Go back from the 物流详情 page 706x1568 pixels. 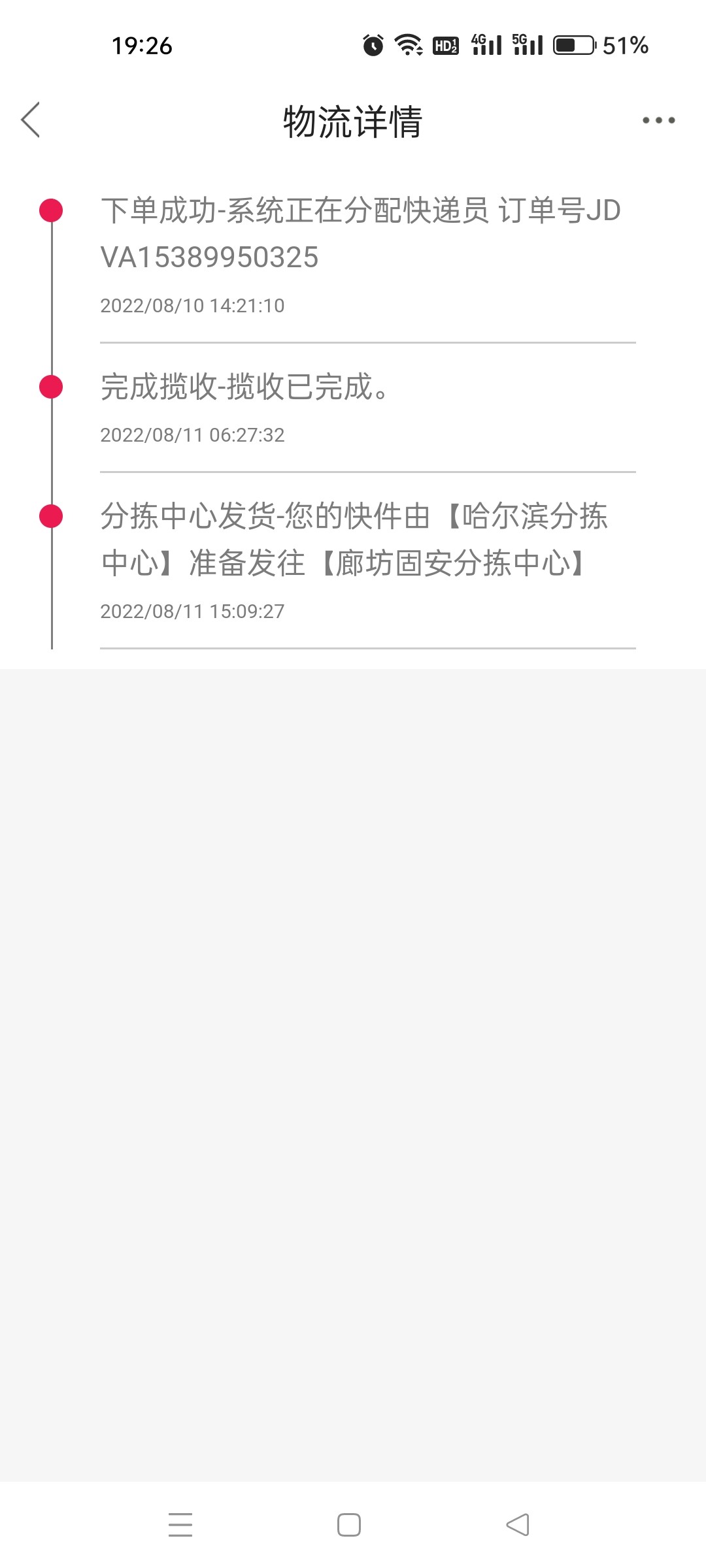31,120
